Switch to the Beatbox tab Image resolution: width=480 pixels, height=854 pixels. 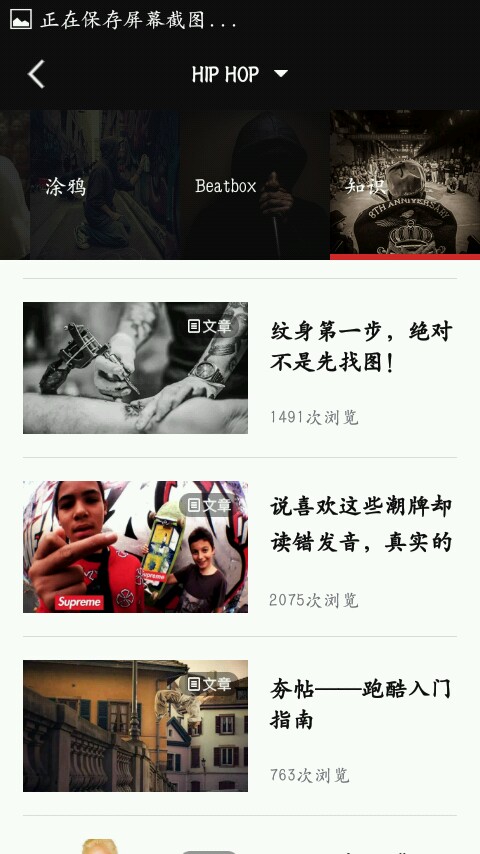tap(255, 185)
